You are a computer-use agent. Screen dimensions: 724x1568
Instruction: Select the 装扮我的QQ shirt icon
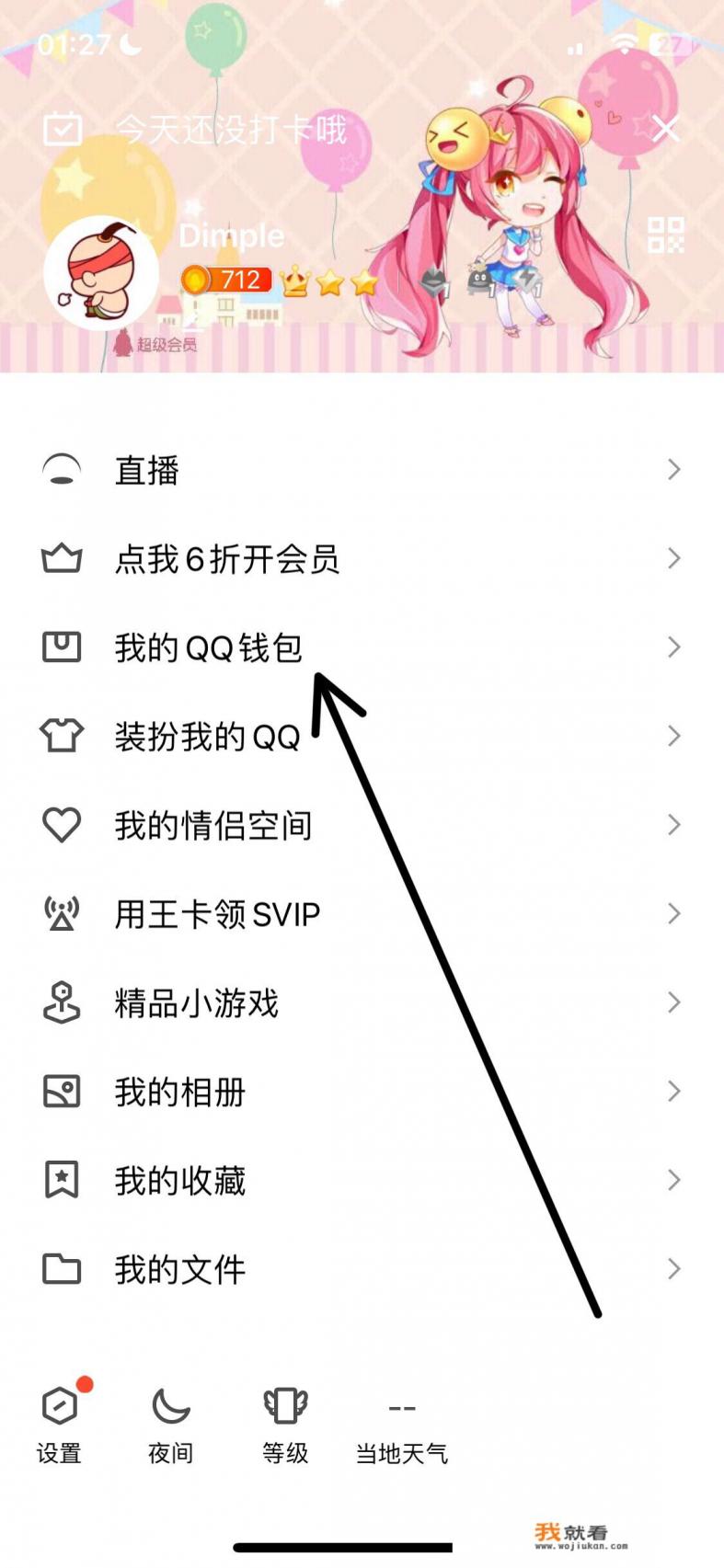point(61,736)
